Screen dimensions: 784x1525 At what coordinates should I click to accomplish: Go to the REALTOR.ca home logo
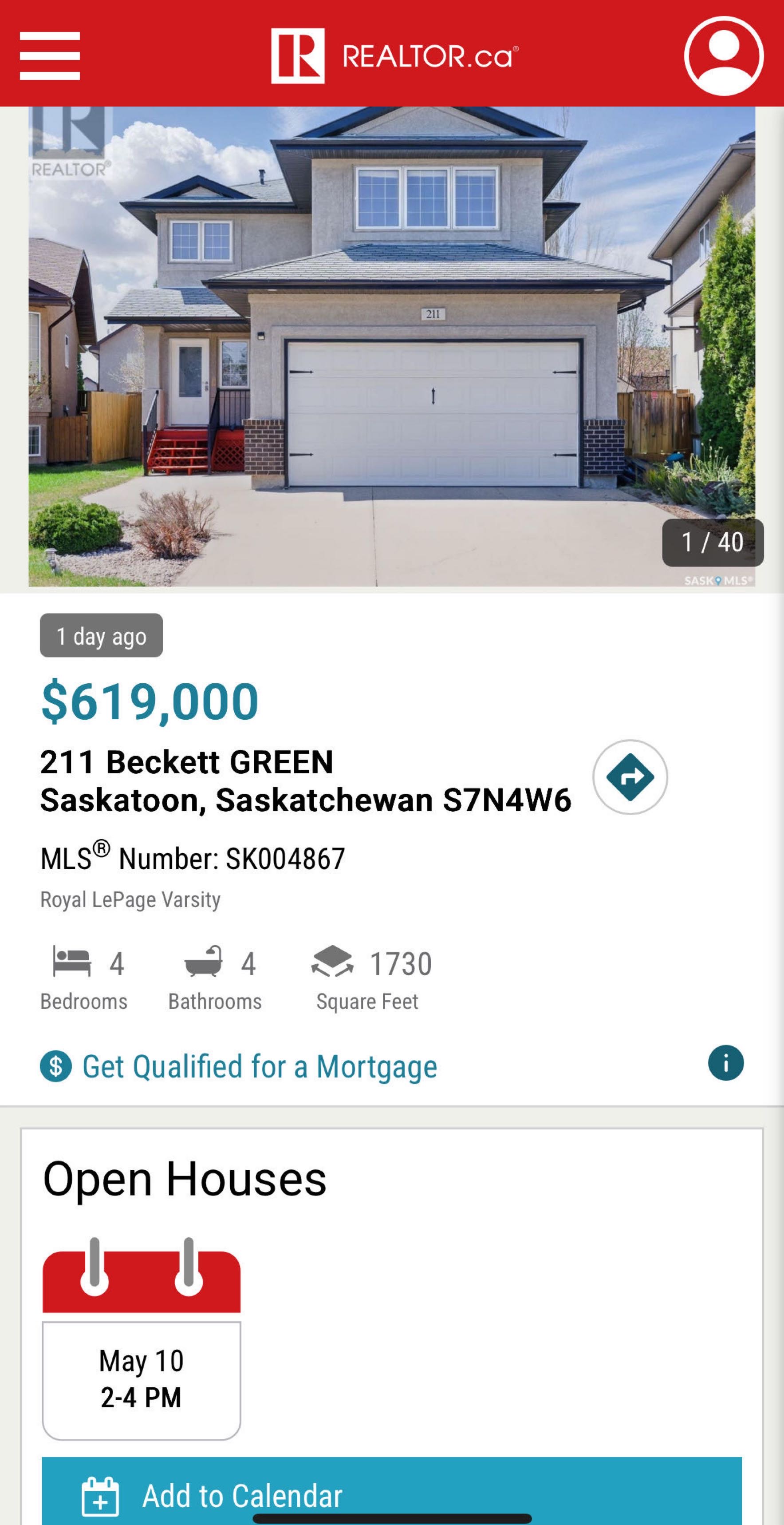[395, 55]
